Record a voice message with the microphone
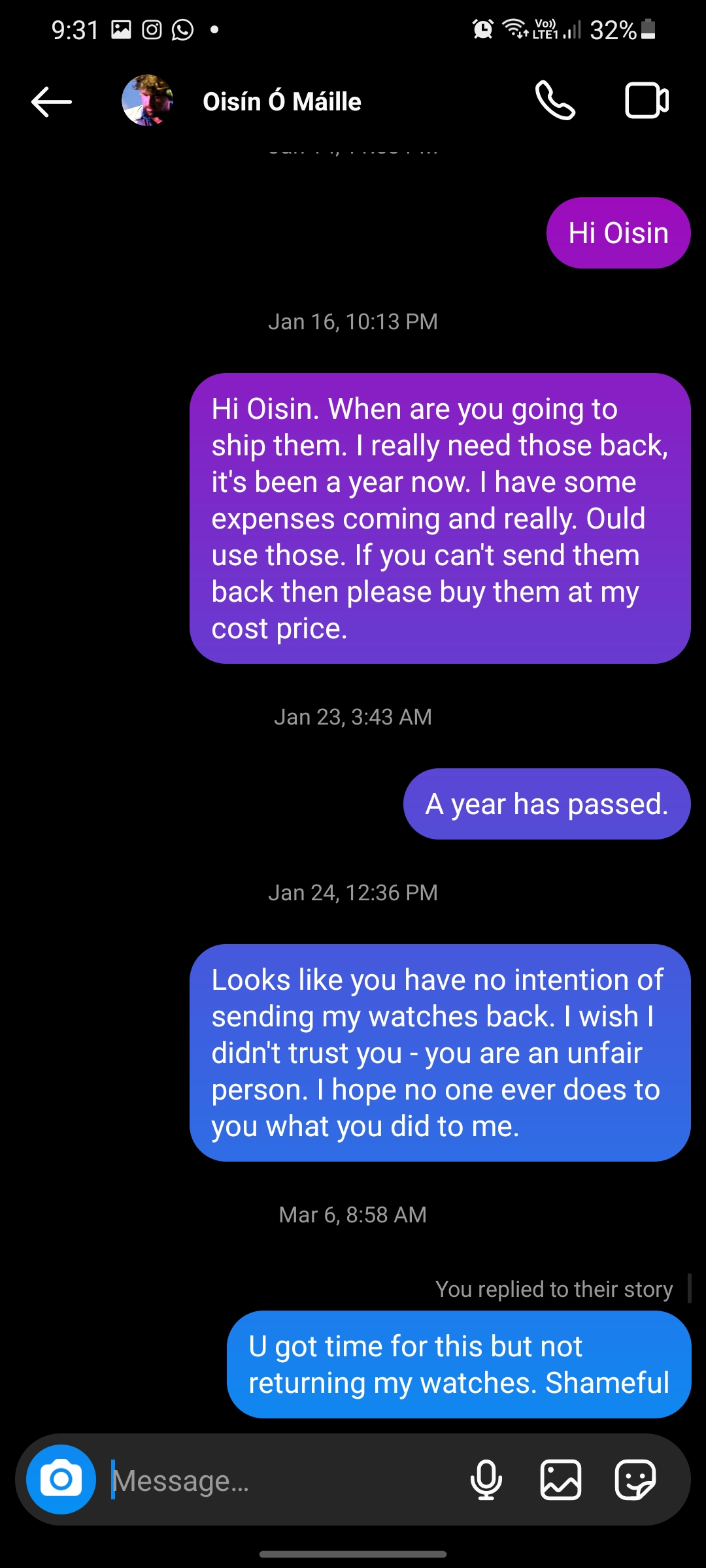Screen dimensions: 706x1568 pos(486,1480)
